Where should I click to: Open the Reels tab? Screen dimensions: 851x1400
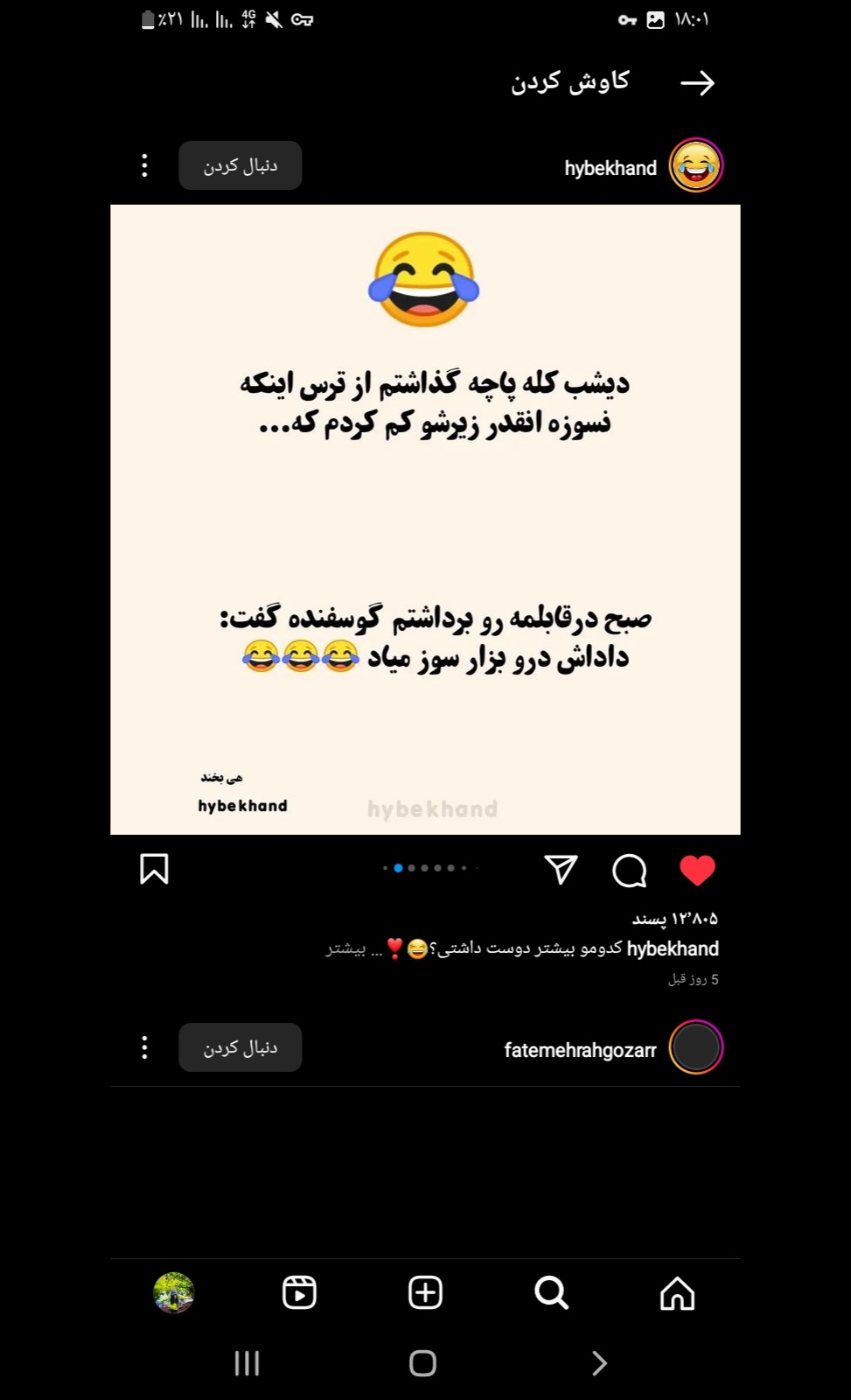coord(299,1292)
